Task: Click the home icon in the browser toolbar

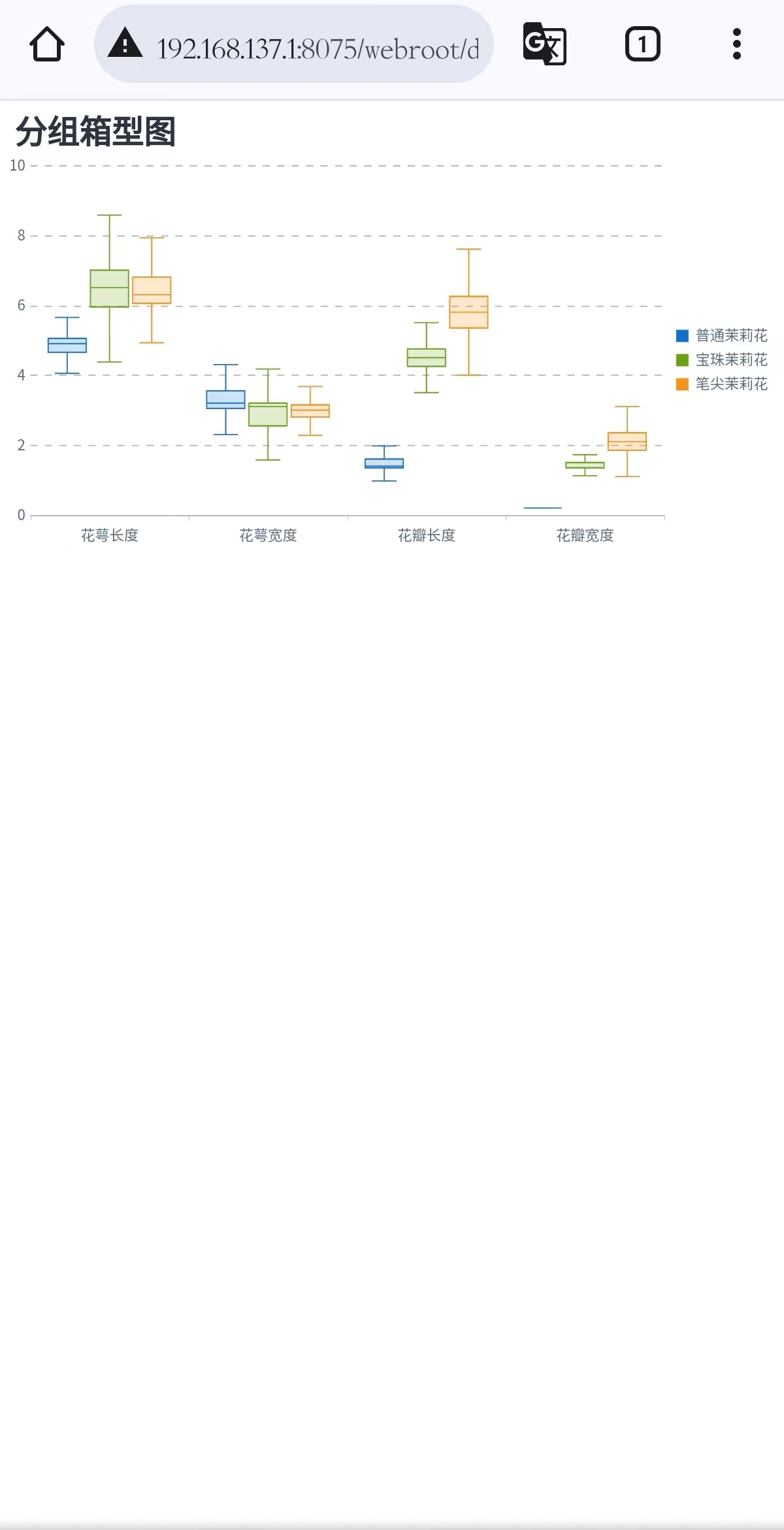Action: click(48, 44)
